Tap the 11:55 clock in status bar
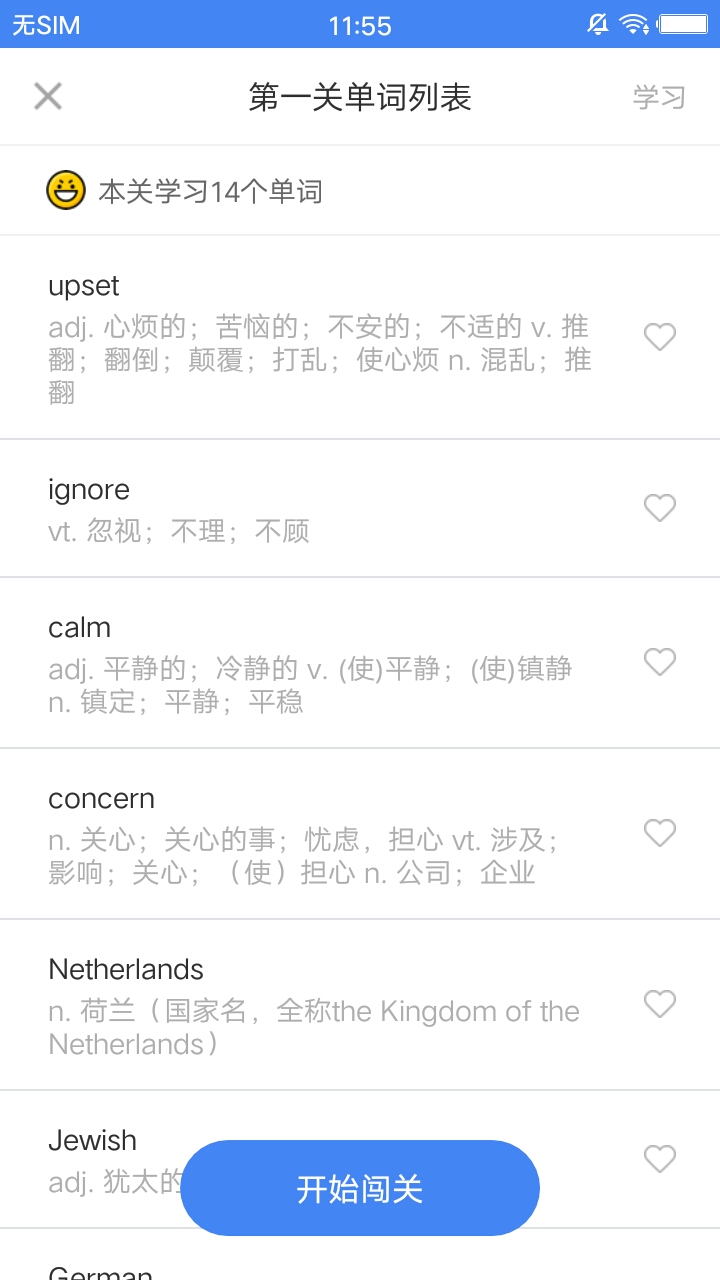Image resolution: width=720 pixels, height=1280 pixels. pos(360,25)
